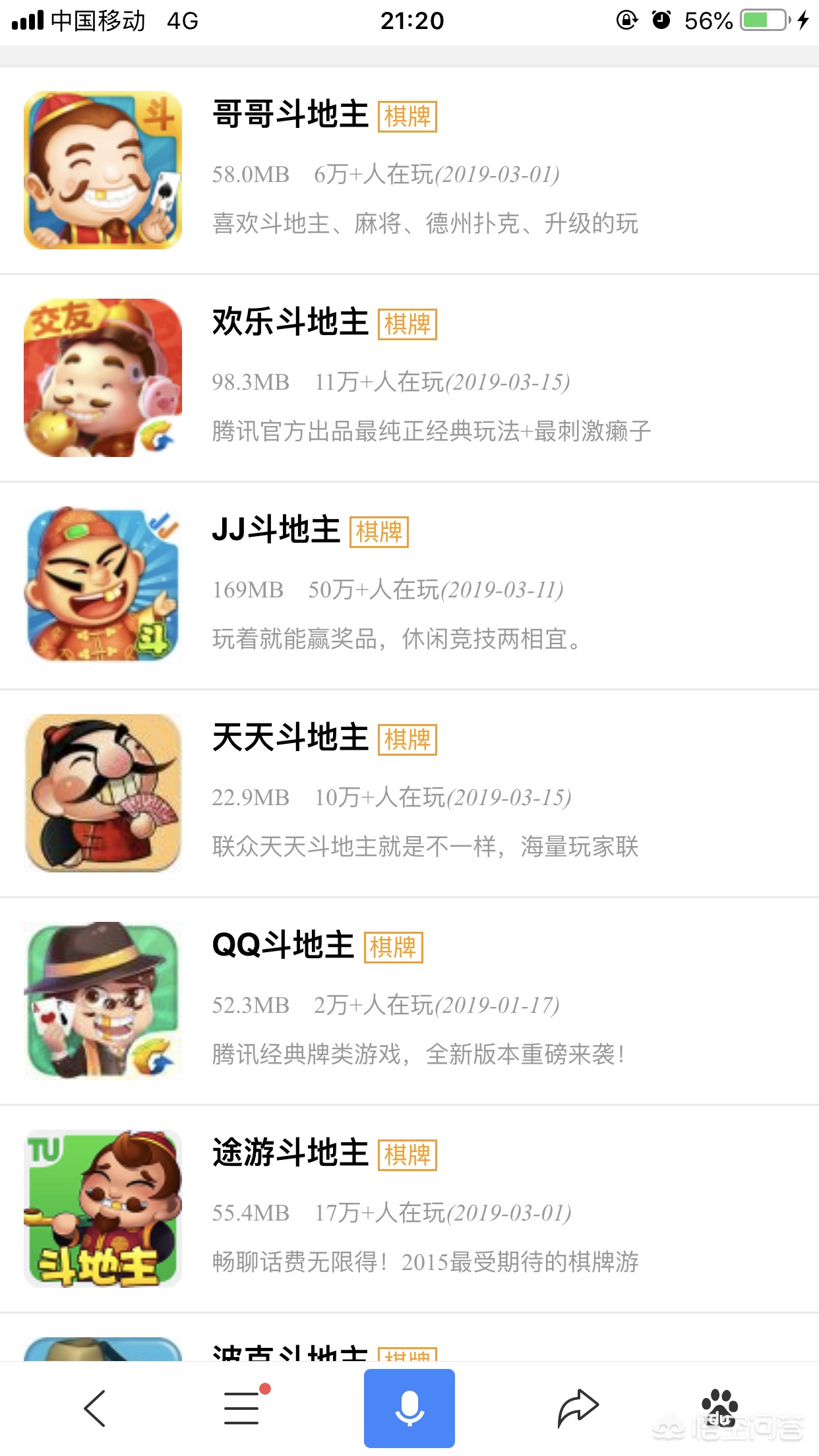Open the 哥哥斗地主 game entry
Screen dimensions: 819x1456
pos(290,115)
